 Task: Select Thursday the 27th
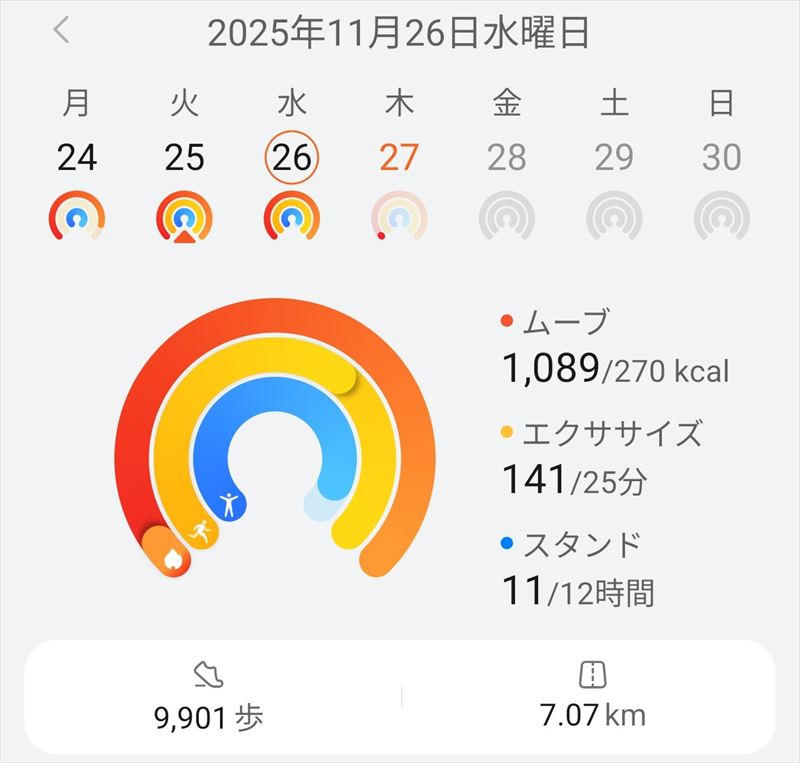click(398, 157)
